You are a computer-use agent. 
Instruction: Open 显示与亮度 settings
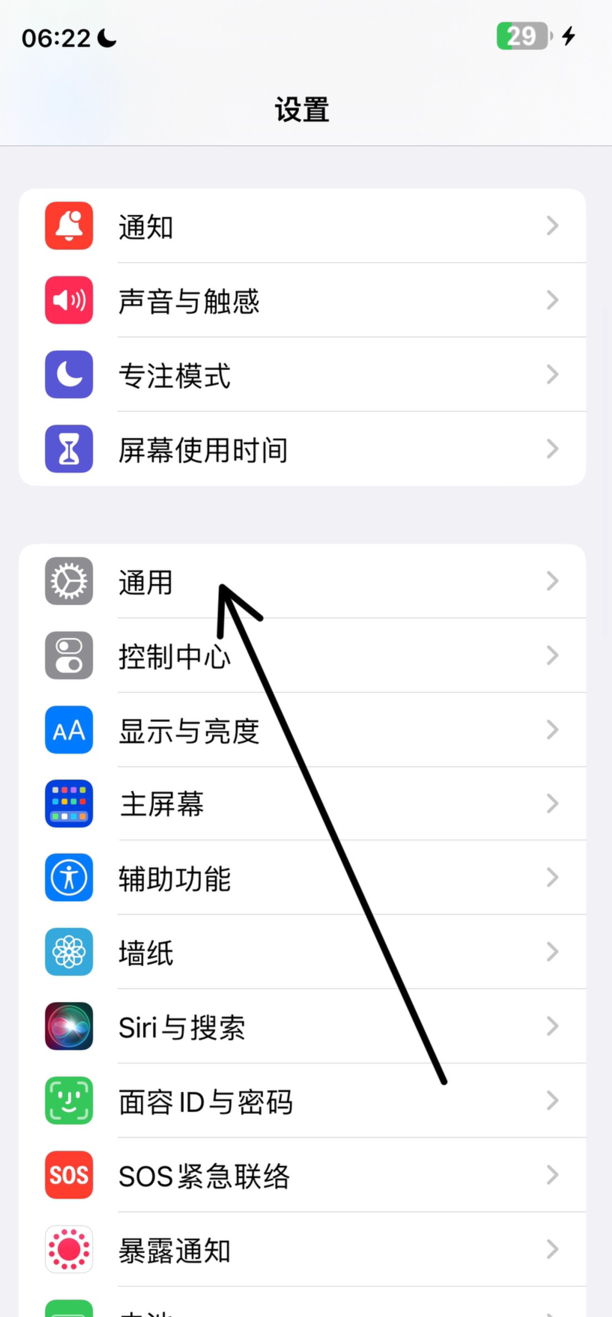302,729
